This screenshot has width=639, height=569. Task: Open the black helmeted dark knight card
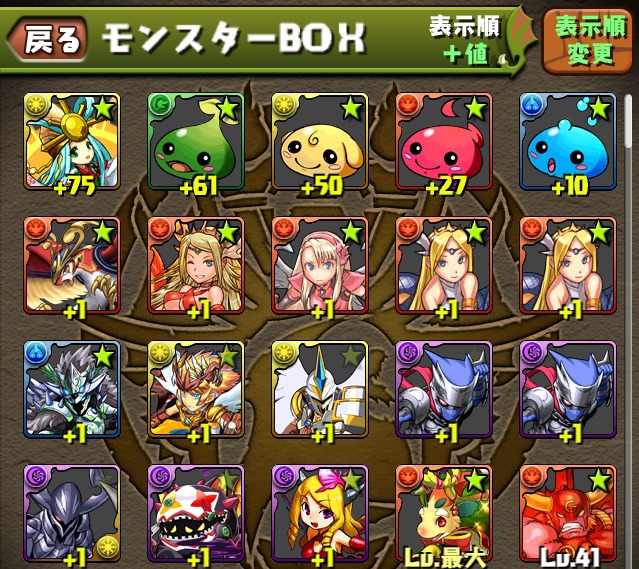tap(71, 515)
